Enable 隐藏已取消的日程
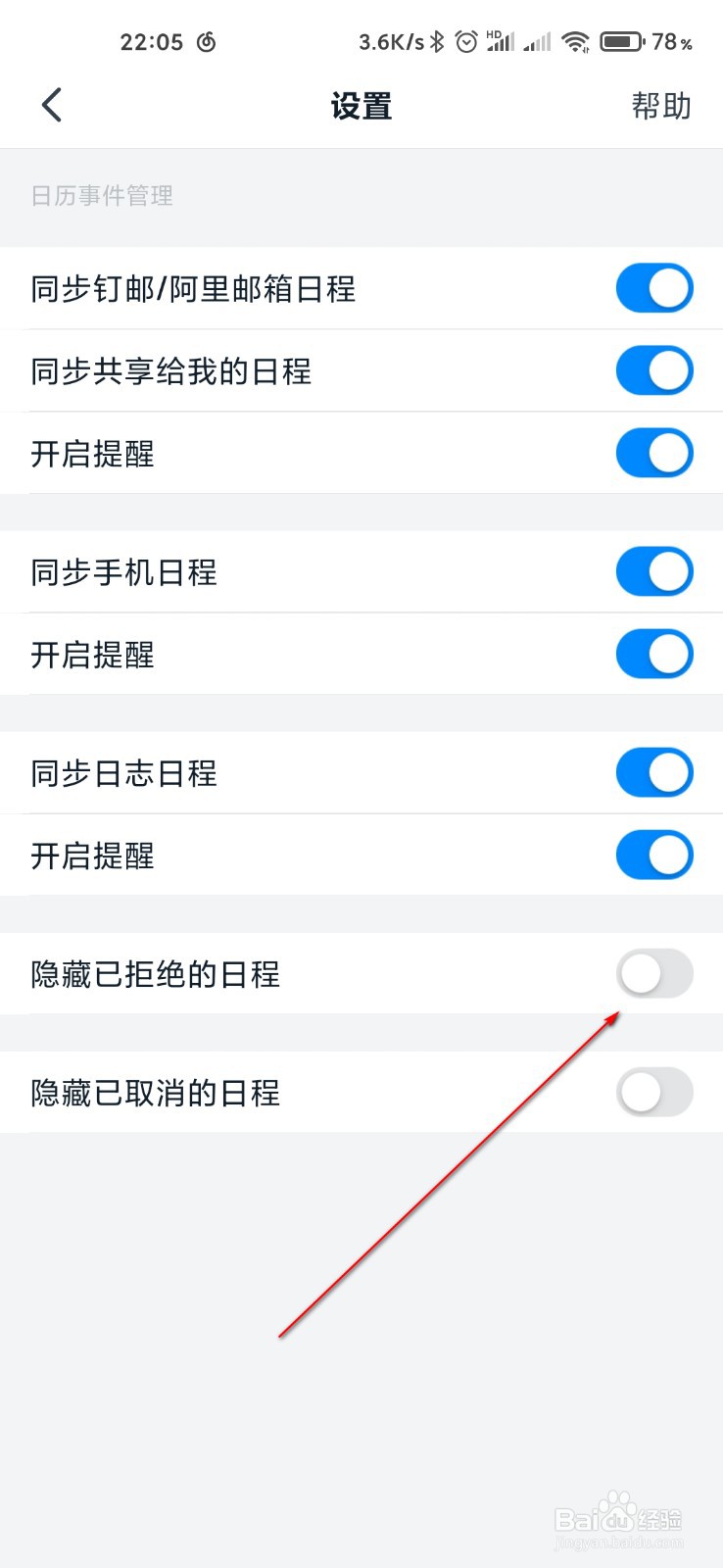The width and height of the screenshot is (723, 1568). (654, 1093)
